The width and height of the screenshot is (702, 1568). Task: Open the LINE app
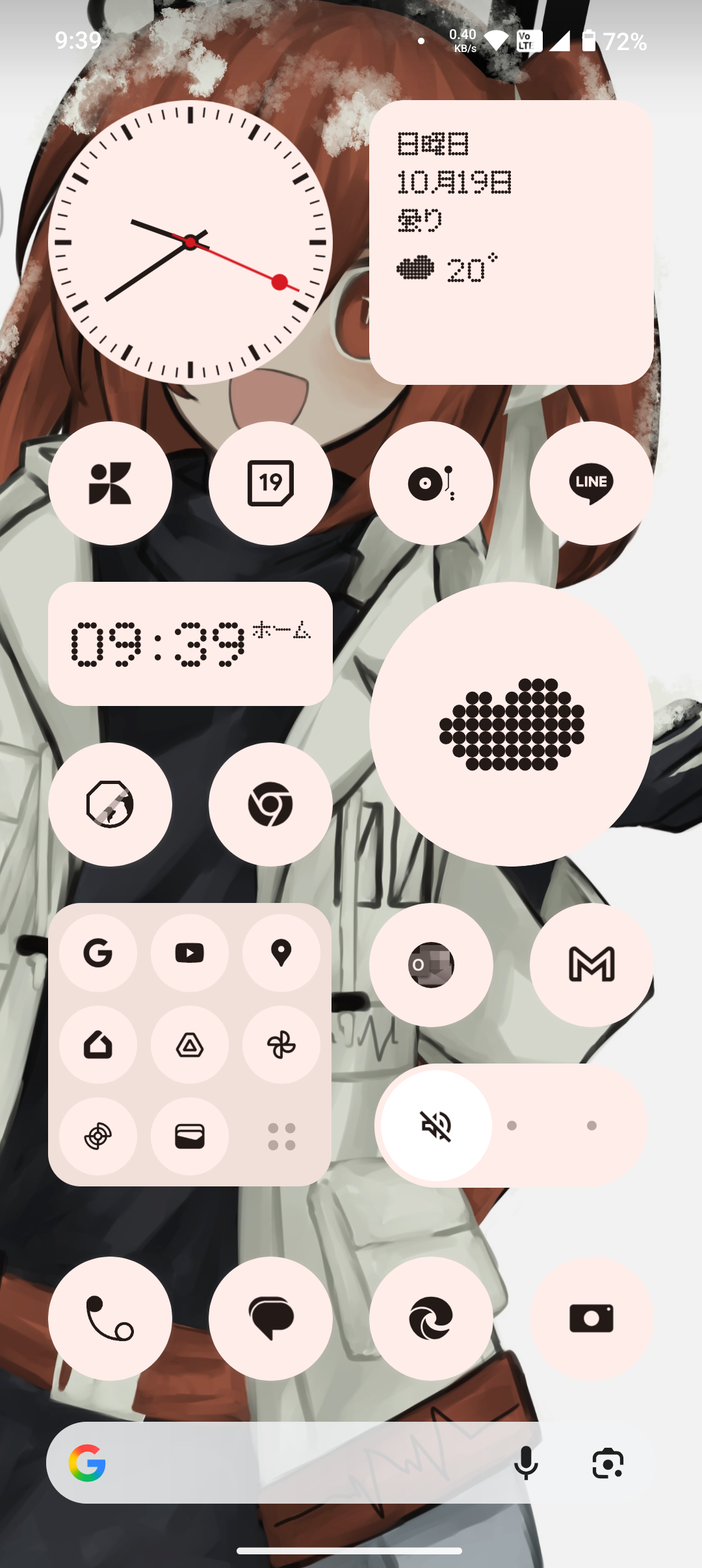(591, 483)
